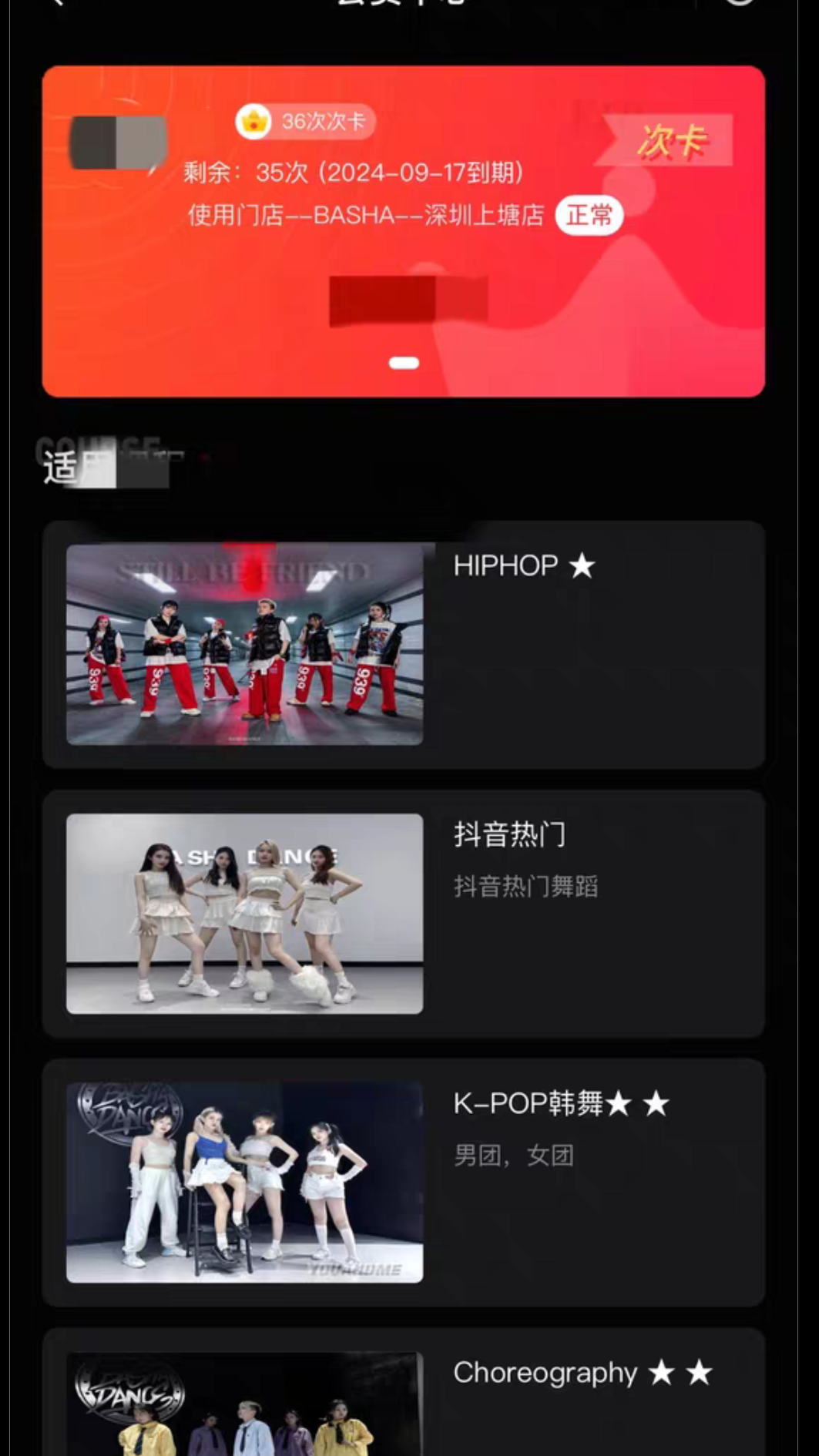Screen dimensions: 819x1456
Task: Open the HIPHOP course card
Action: 403,645
